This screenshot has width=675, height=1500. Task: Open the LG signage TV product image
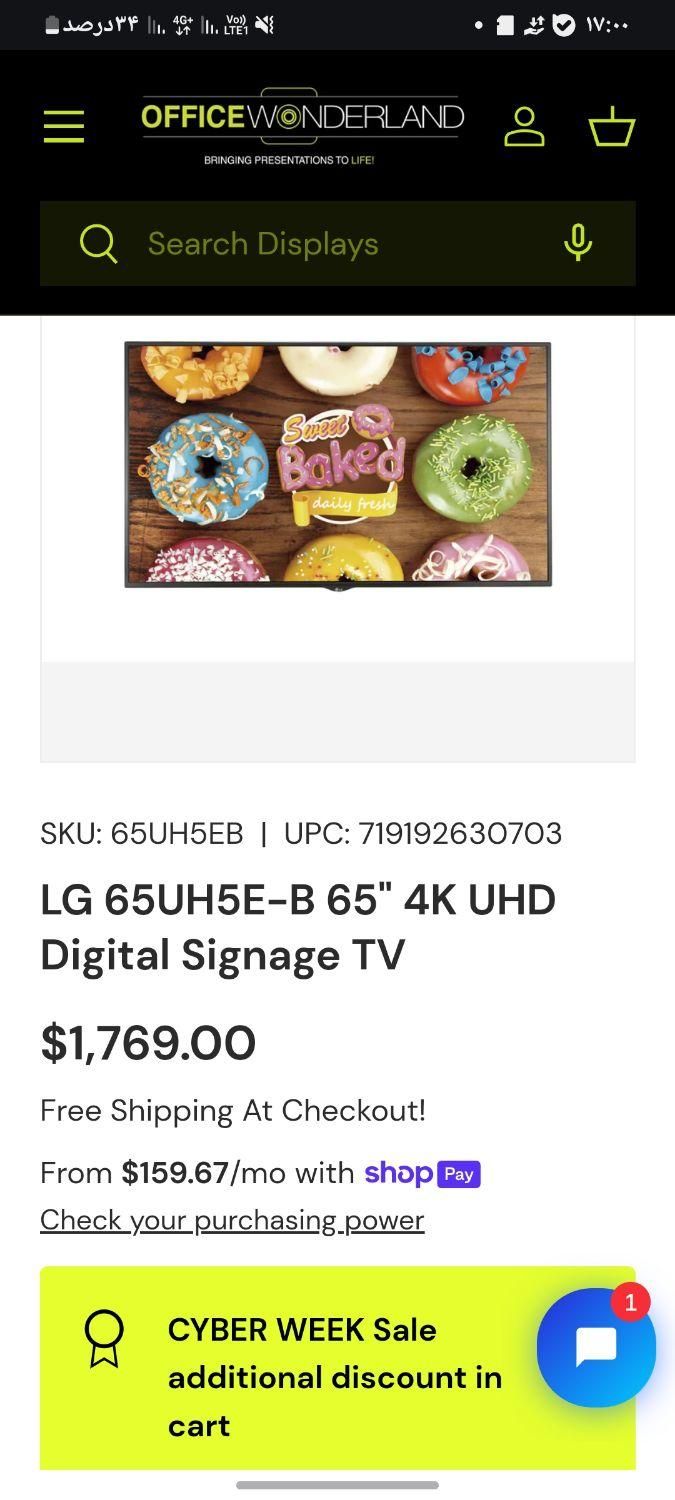(338, 466)
